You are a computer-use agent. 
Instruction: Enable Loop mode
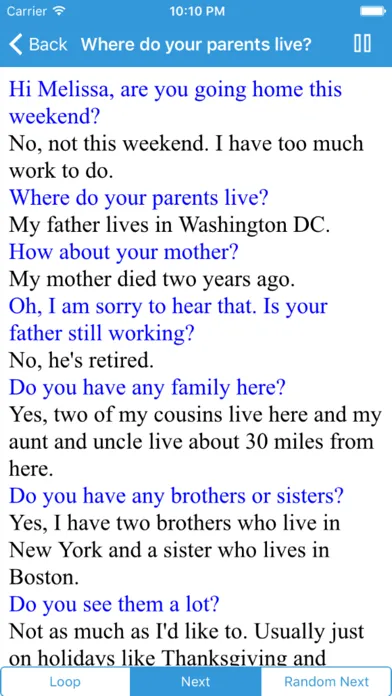tap(65, 681)
